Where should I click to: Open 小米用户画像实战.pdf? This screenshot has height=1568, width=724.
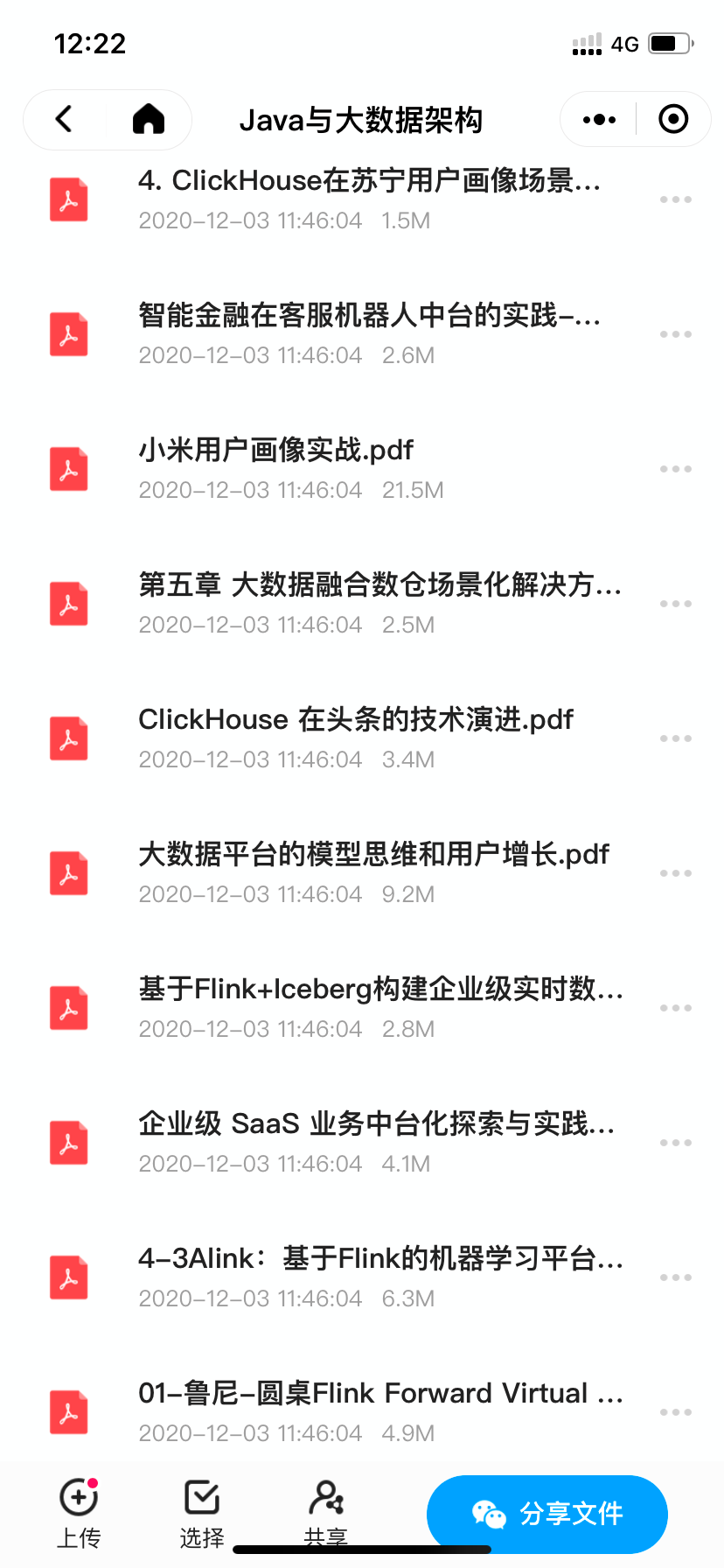[x=275, y=451]
